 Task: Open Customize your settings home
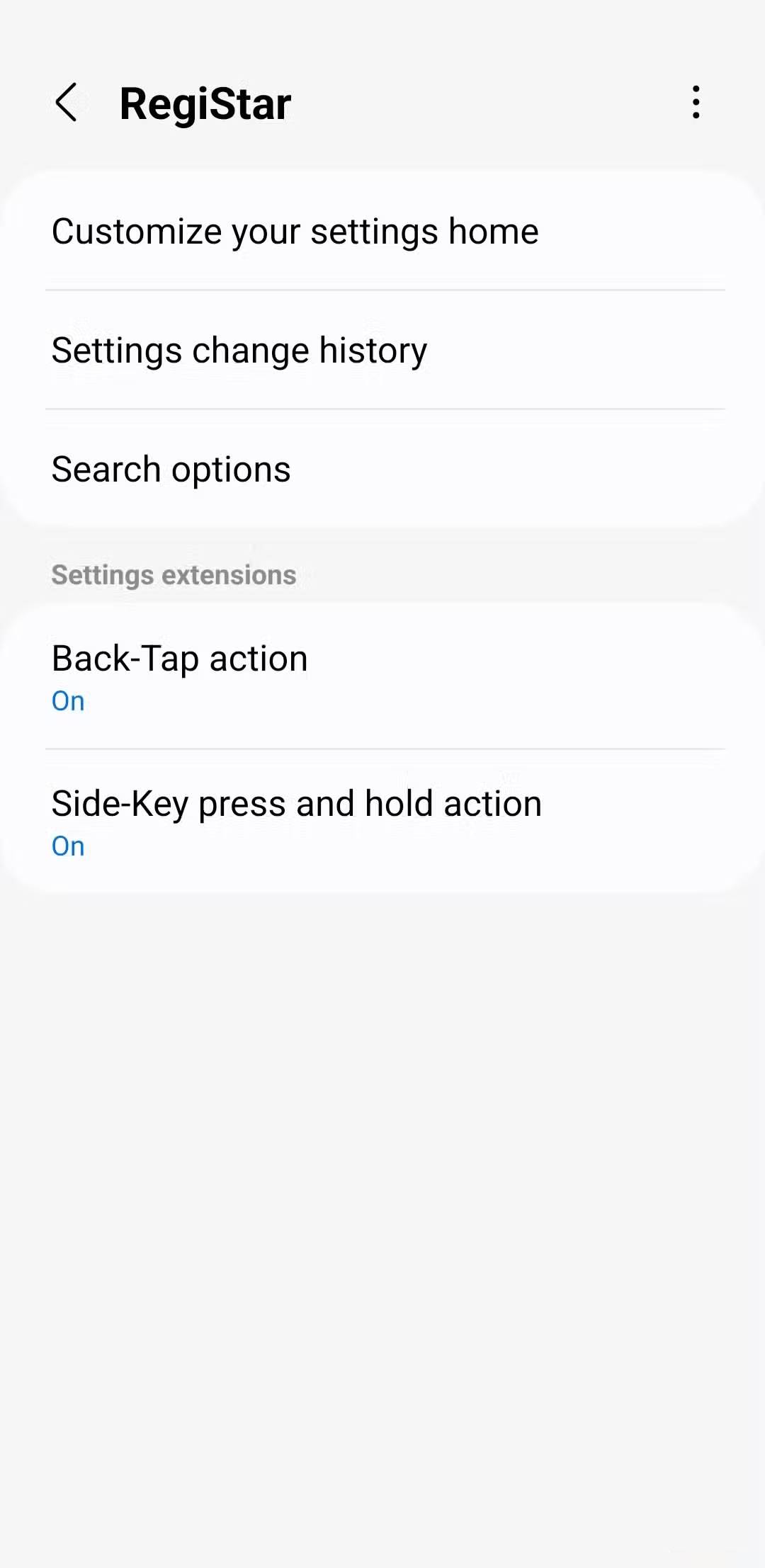[x=382, y=230]
